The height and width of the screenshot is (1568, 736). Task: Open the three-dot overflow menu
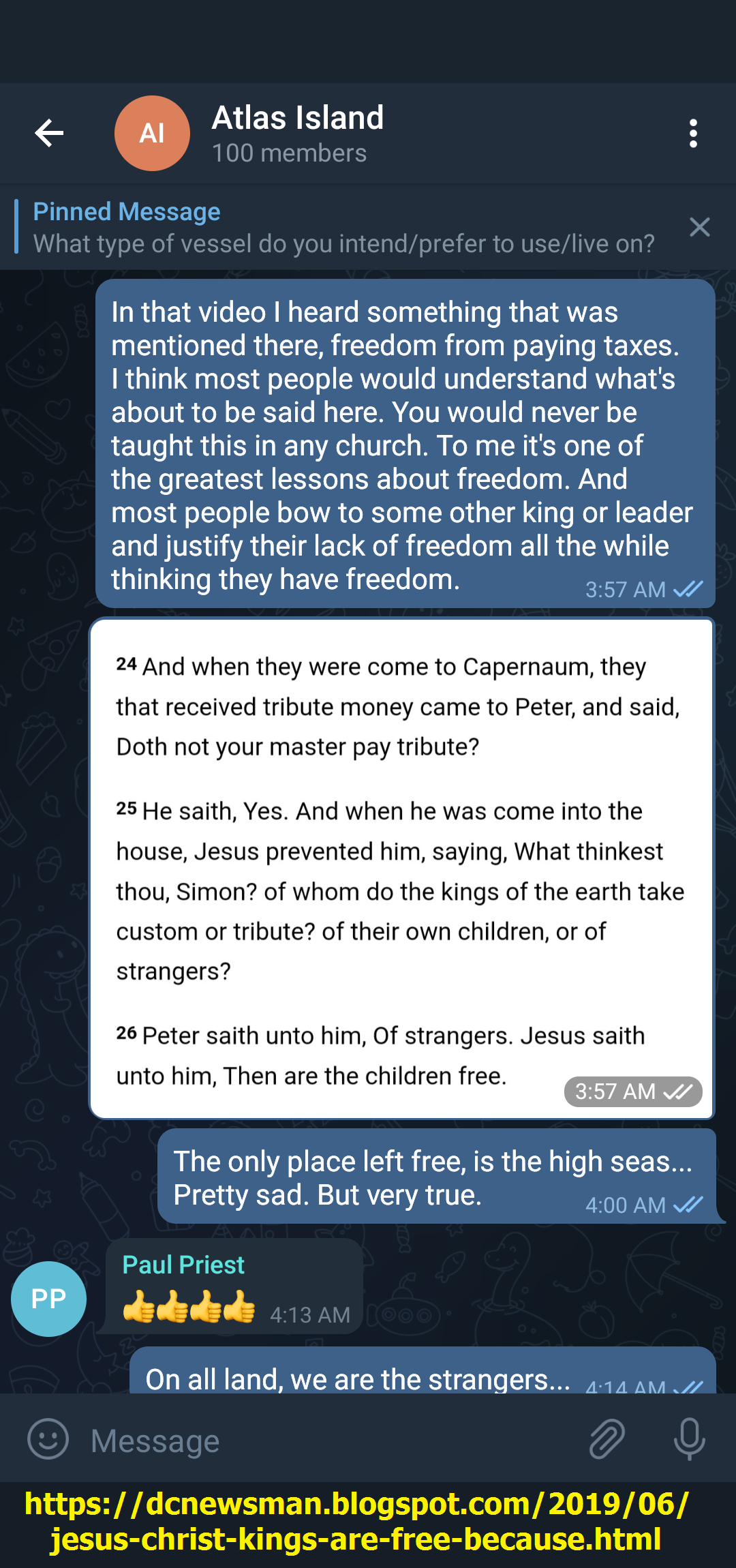coord(693,134)
